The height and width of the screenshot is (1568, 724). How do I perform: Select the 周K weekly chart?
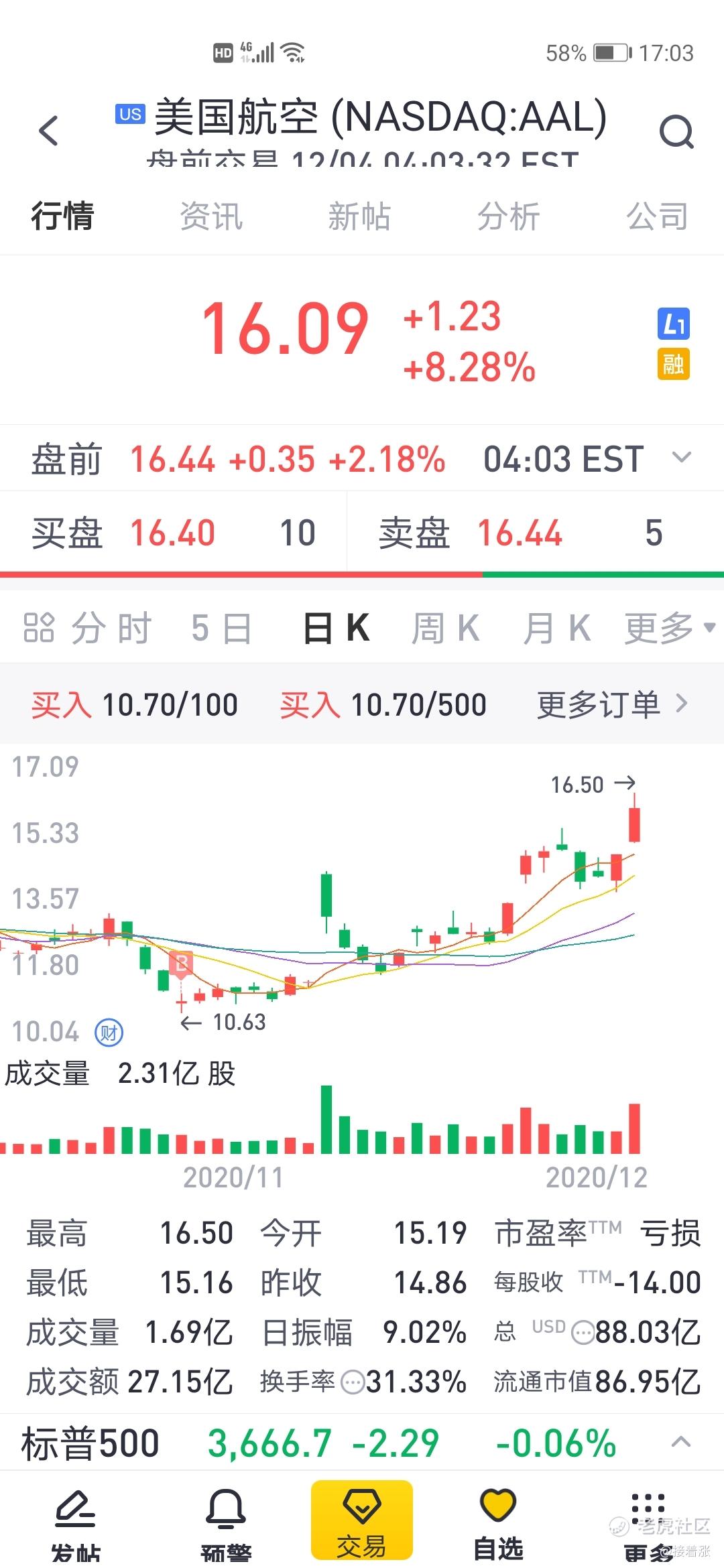[x=446, y=629]
